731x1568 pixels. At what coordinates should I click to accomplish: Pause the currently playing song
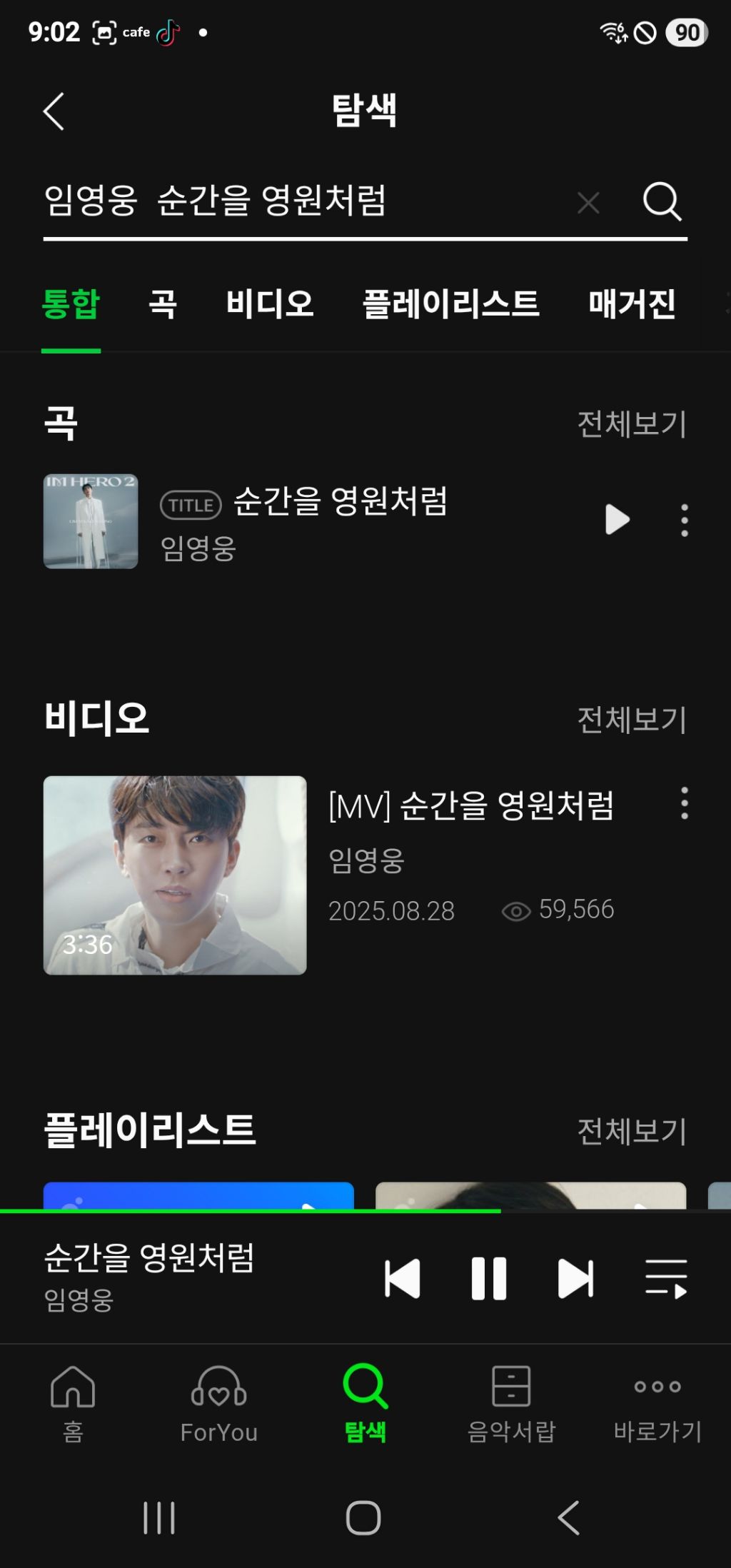[x=489, y=1278]
